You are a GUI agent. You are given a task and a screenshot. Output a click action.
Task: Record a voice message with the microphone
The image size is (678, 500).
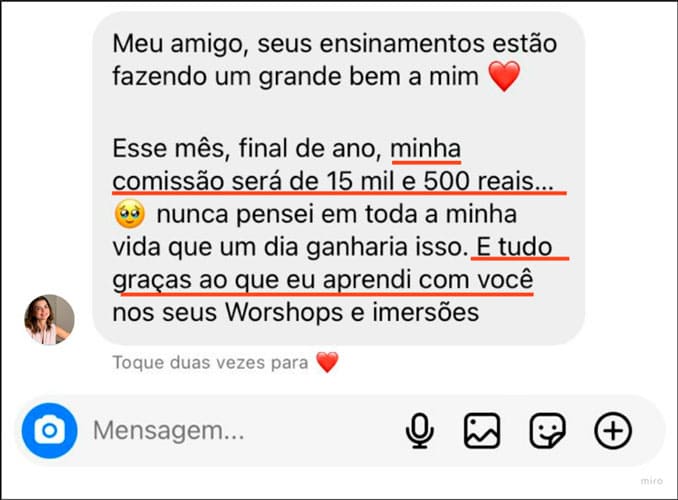coord(419,431)
